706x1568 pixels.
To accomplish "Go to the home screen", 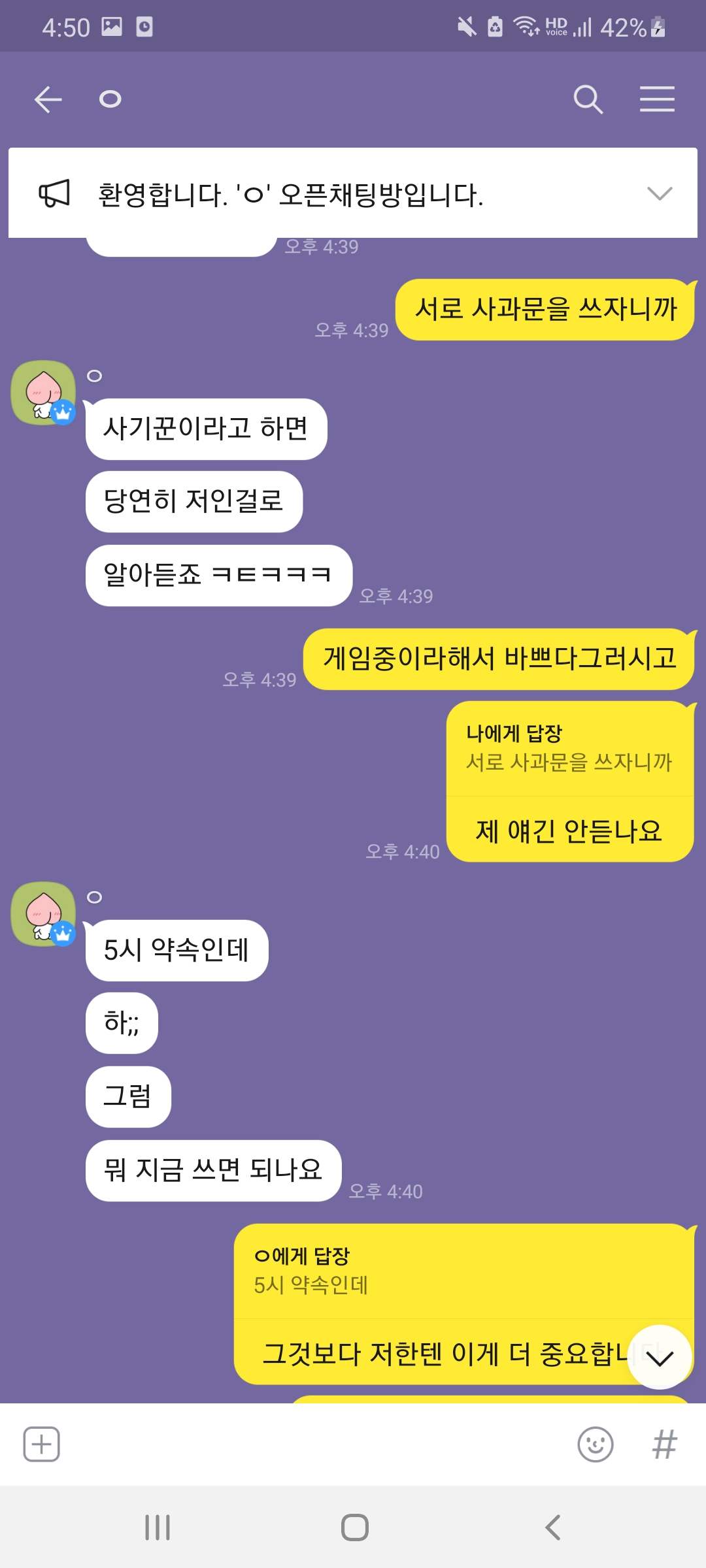I will 354,1527.
